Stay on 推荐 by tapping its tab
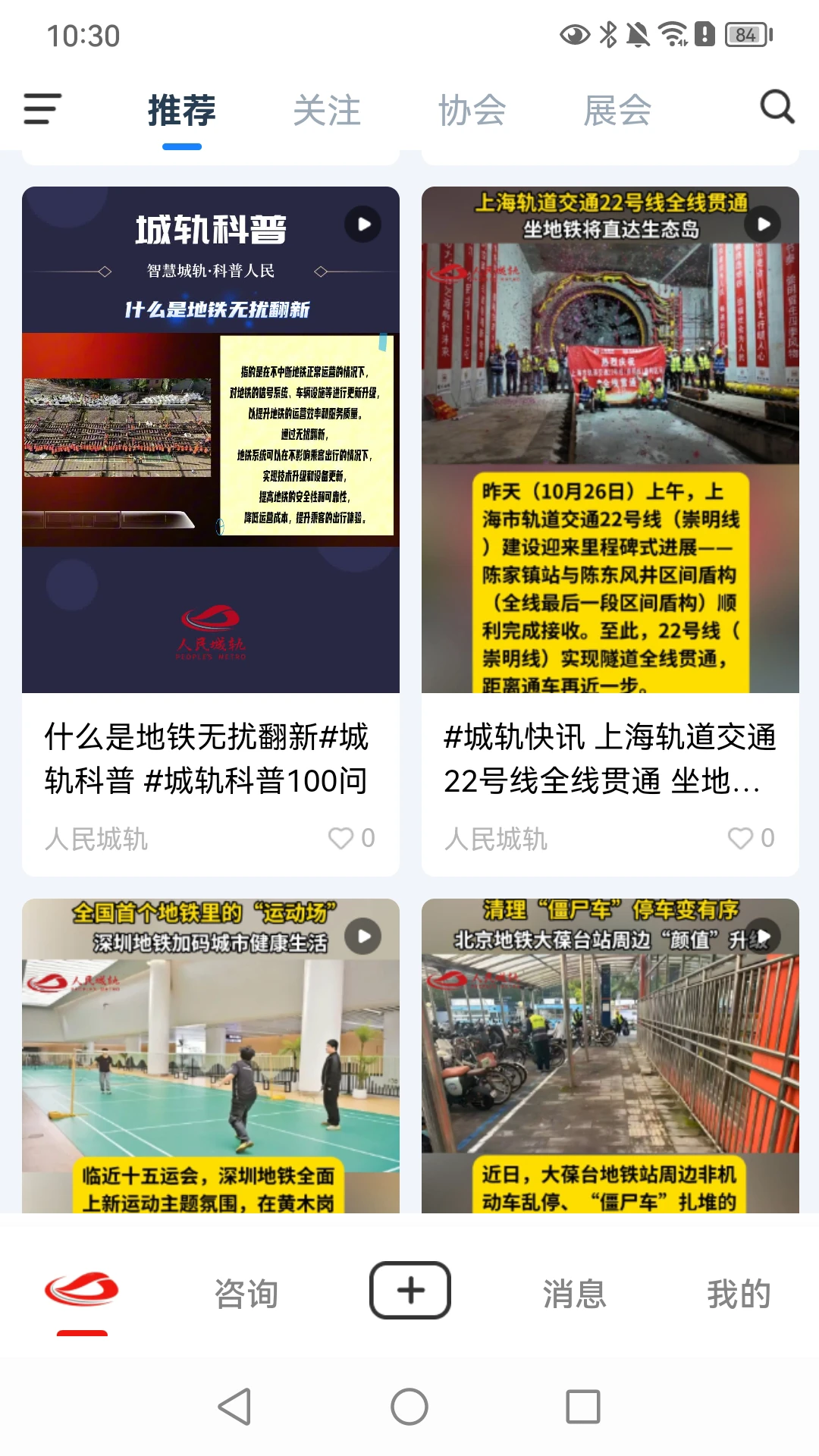The image size is (819, 1456). [x=182, y=108]
